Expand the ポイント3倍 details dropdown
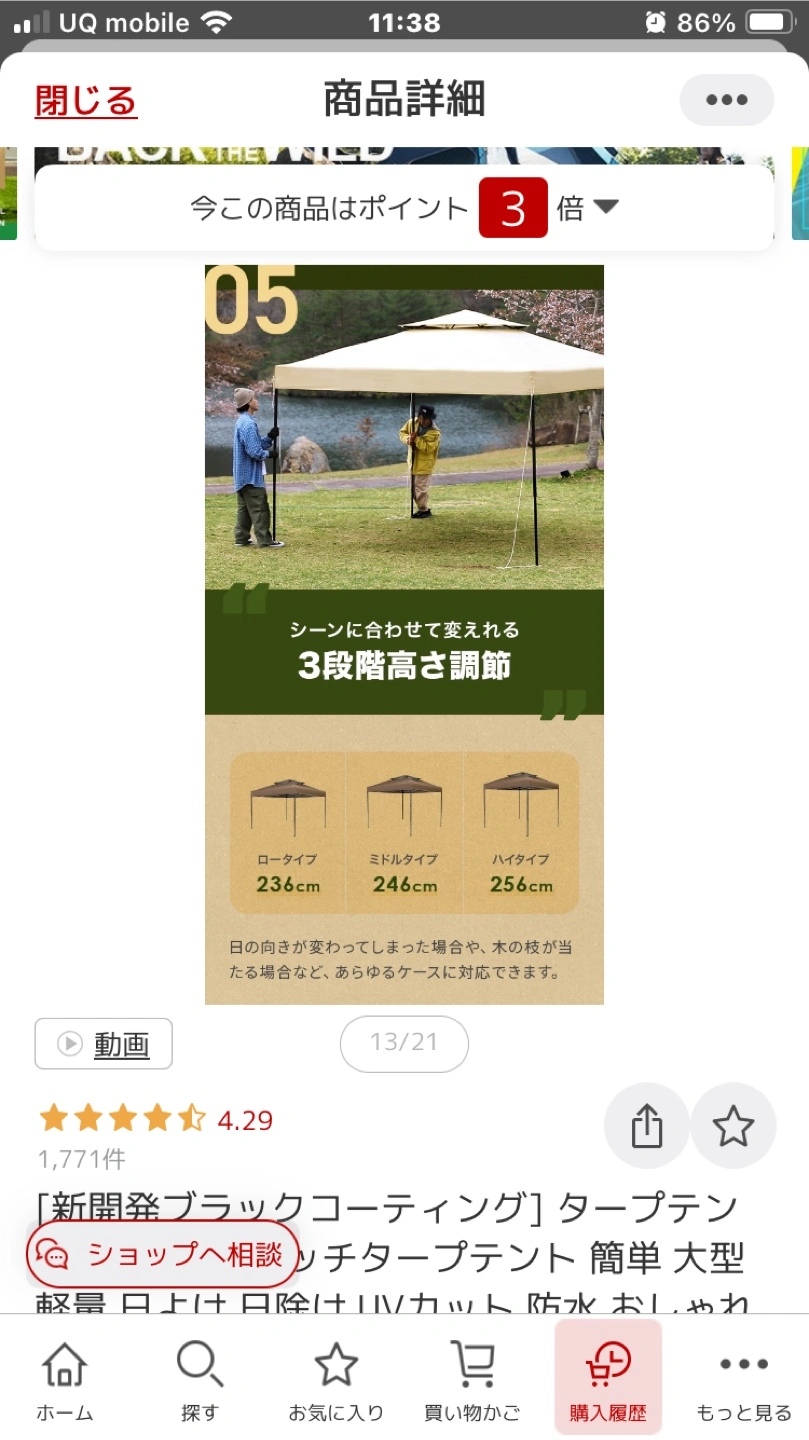 (606, 207)
